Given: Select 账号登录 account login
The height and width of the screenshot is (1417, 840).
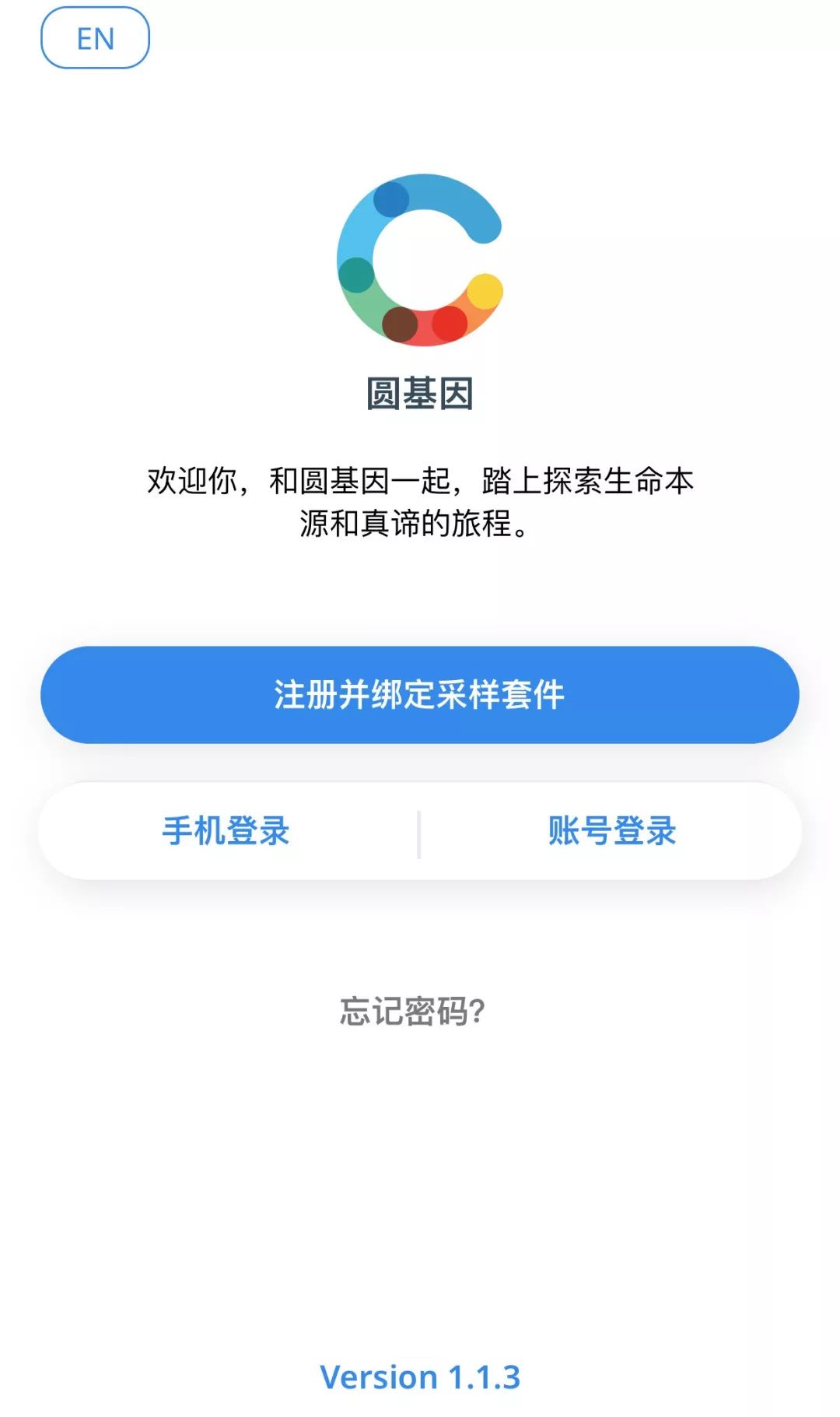Looking at the screenshot, I should point(612,831).
